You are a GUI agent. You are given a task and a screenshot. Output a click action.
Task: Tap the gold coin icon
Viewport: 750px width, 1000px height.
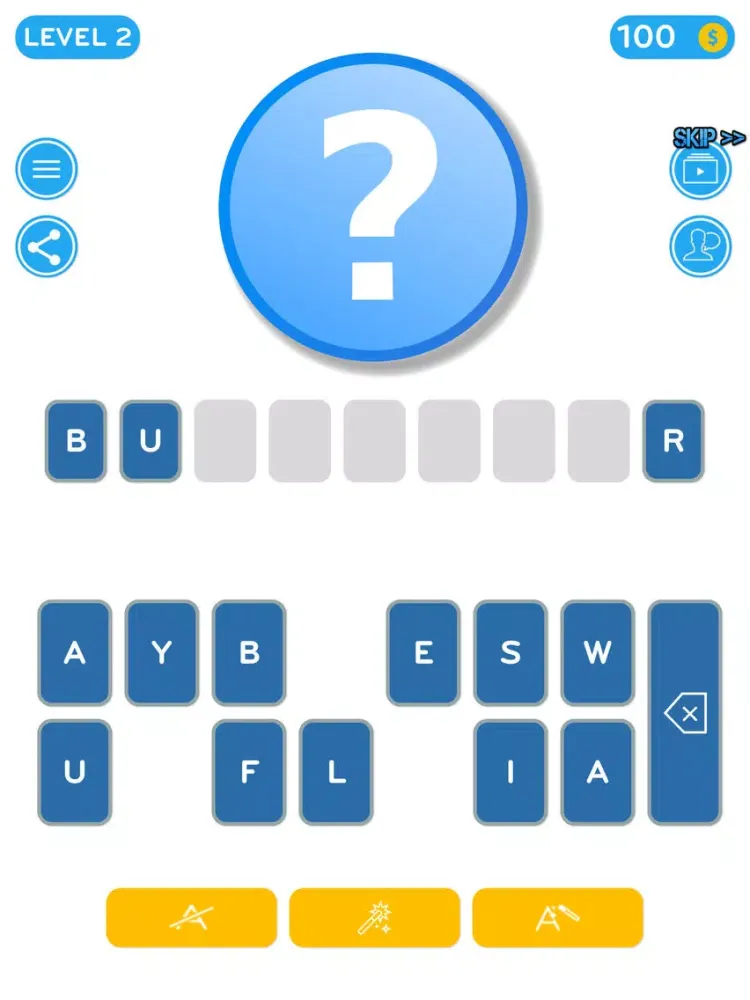[712, 38]
